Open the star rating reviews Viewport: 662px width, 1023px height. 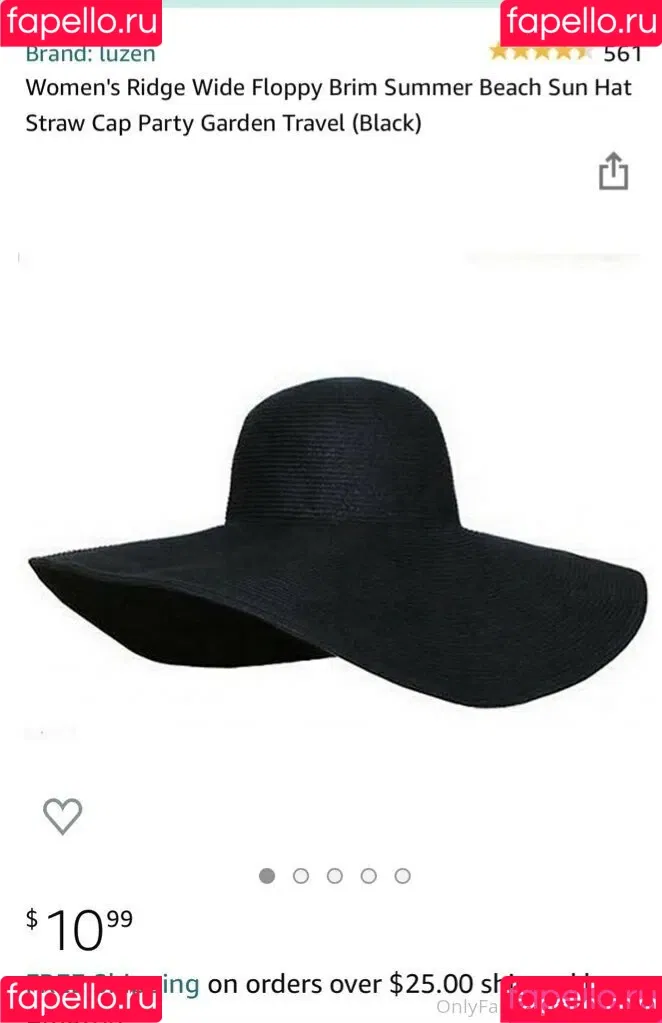point(542,53)
